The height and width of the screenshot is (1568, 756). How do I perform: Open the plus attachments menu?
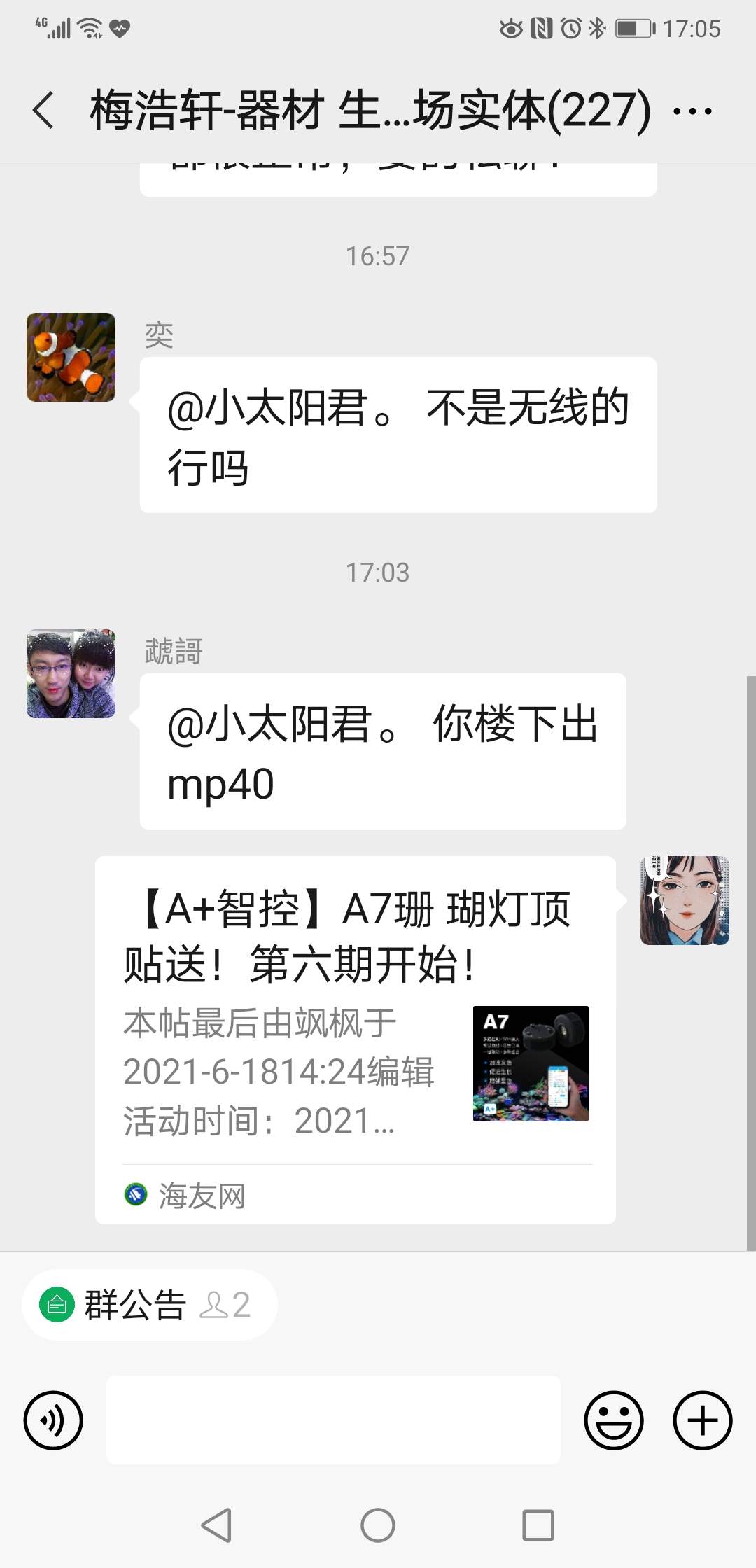pyautogui.click(x=702, y=1420)
